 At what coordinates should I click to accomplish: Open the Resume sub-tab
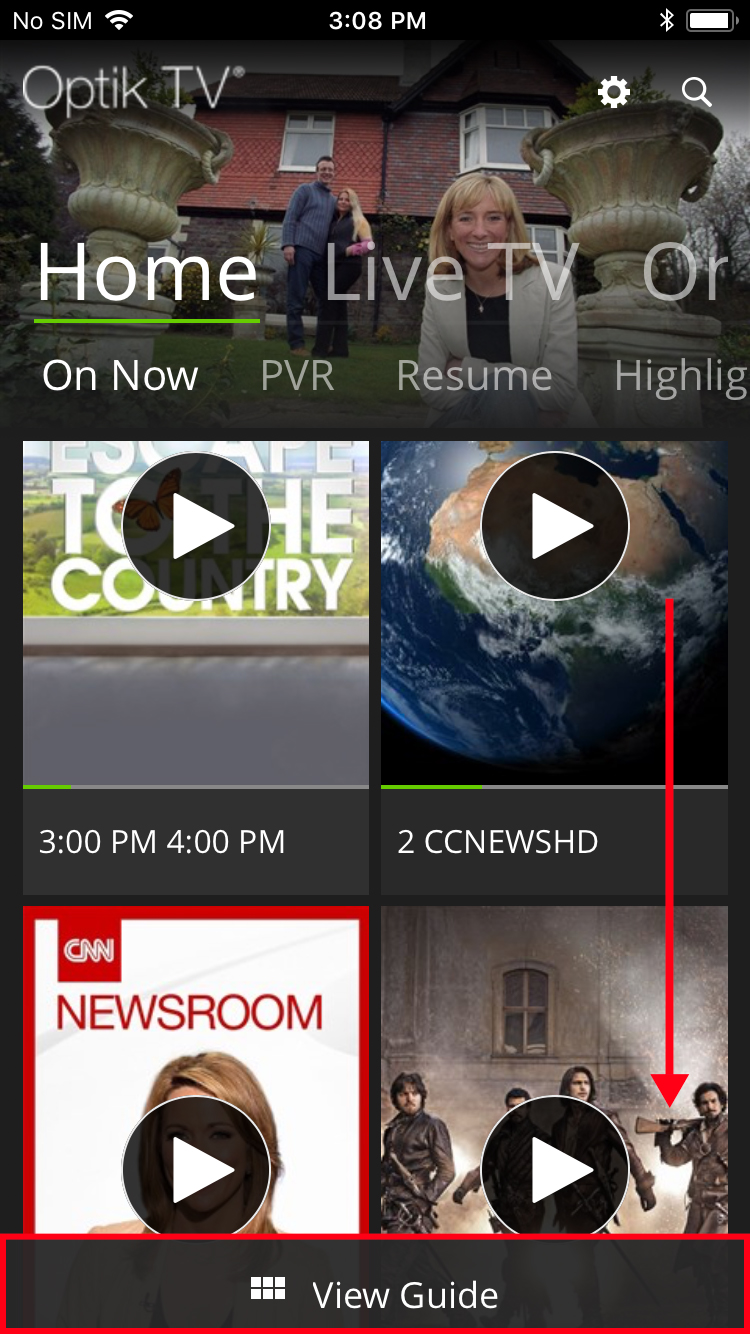point(474,376)
